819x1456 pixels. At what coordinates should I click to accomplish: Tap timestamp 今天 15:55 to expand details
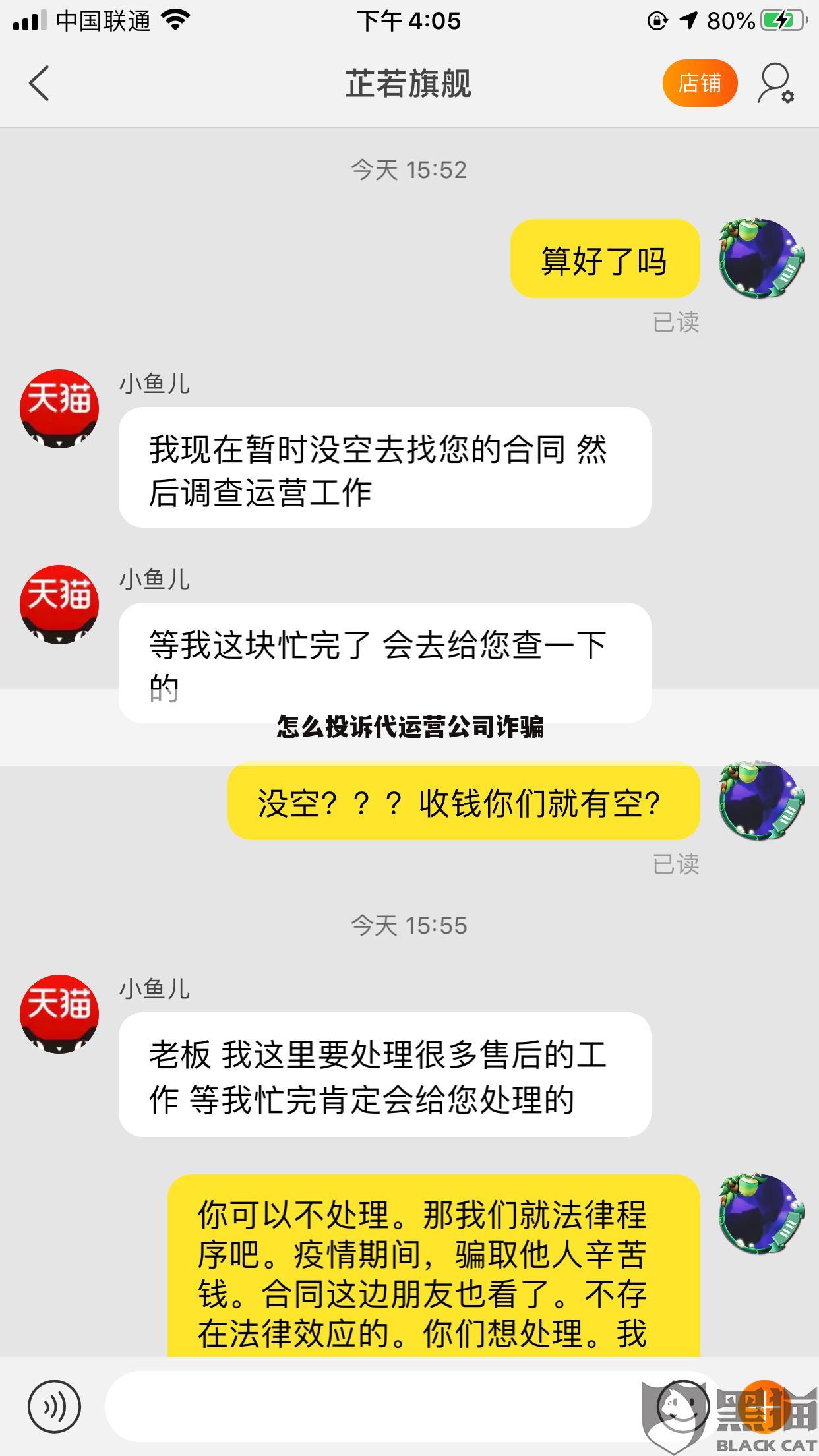pos(409,926)
